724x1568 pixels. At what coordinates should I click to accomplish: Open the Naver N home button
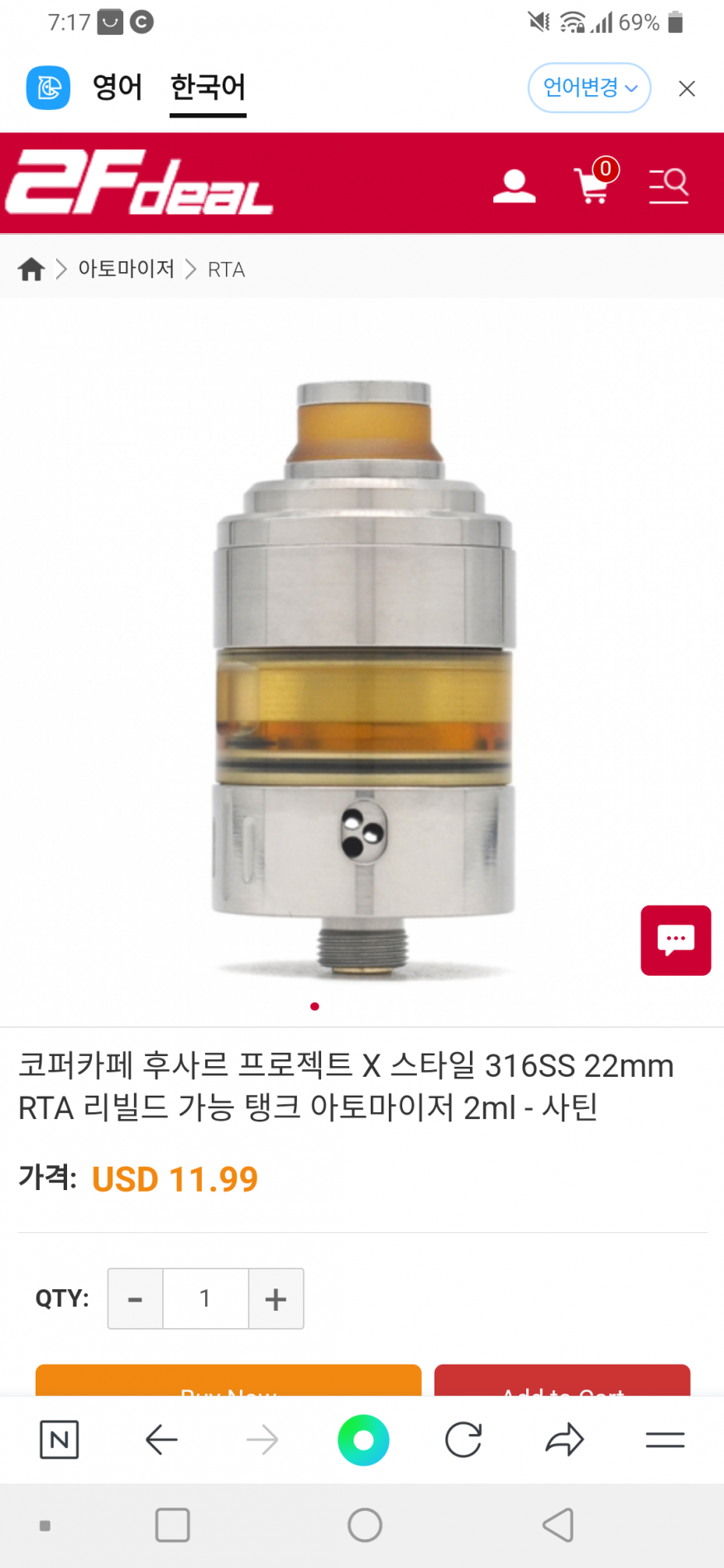[x=60, y=1440]
